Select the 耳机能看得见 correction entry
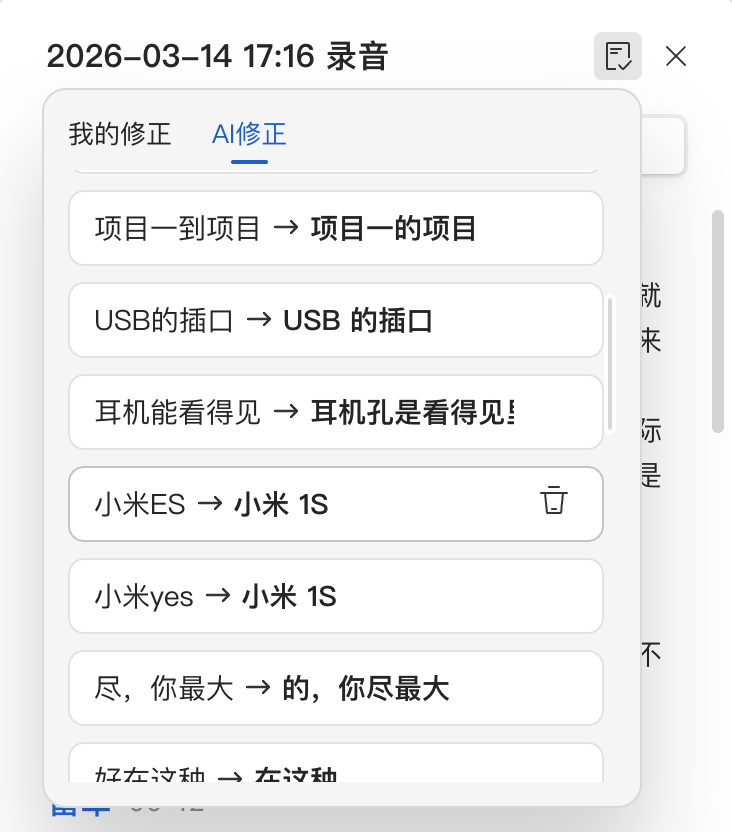The height and width of the screenshot is (832, 732). (336, 412)
